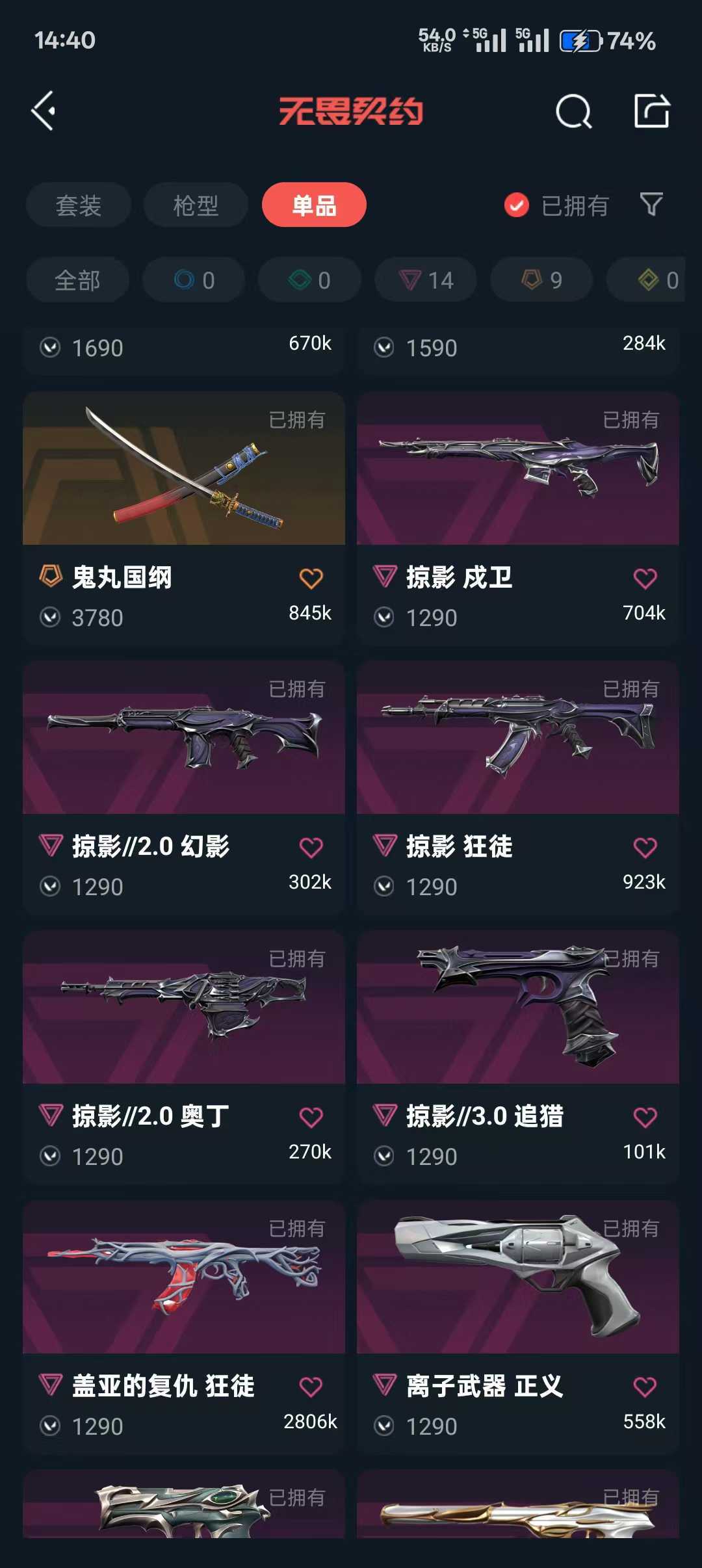
Task: Favorite the 掠影 狂徒 skin
Action: tap(645, 847)
